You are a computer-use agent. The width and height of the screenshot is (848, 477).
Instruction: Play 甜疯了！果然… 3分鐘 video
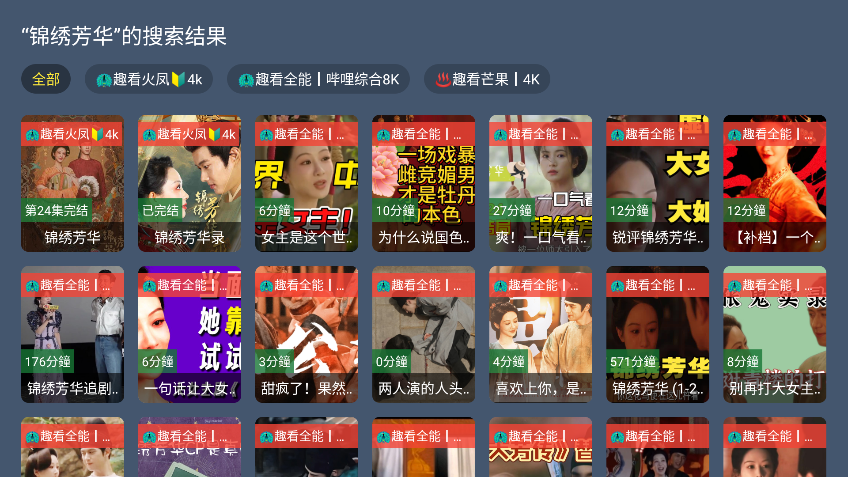coord(306,334)
